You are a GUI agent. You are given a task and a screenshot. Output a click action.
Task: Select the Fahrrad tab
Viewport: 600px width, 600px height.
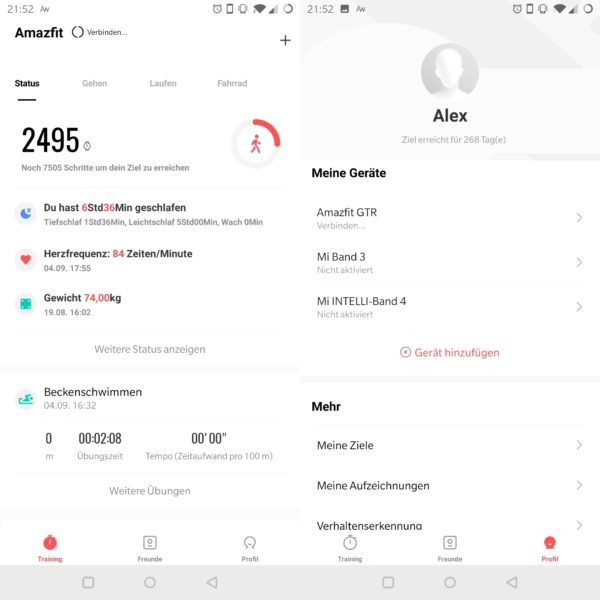tap(232, 84)
